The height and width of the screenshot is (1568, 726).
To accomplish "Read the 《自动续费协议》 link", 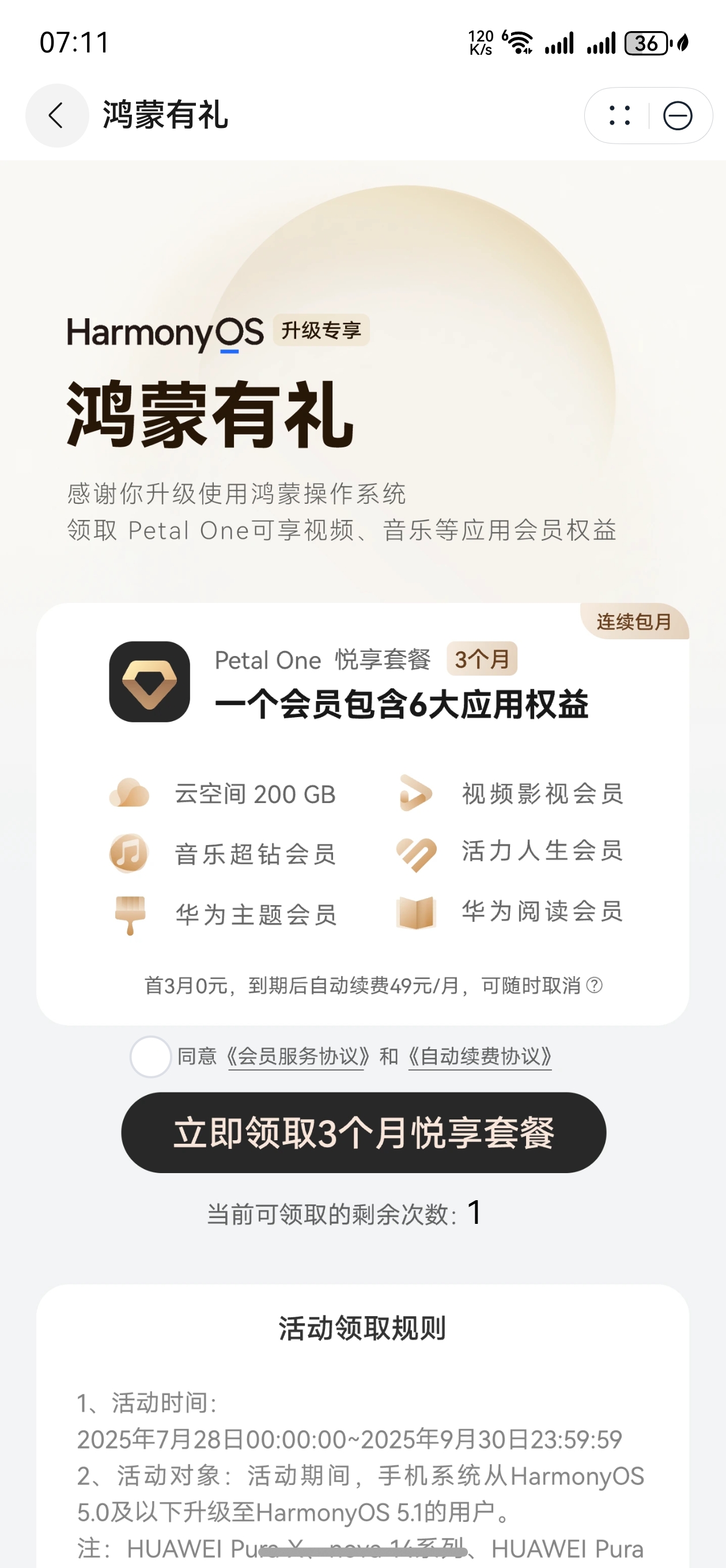I will pos(480,1057).
